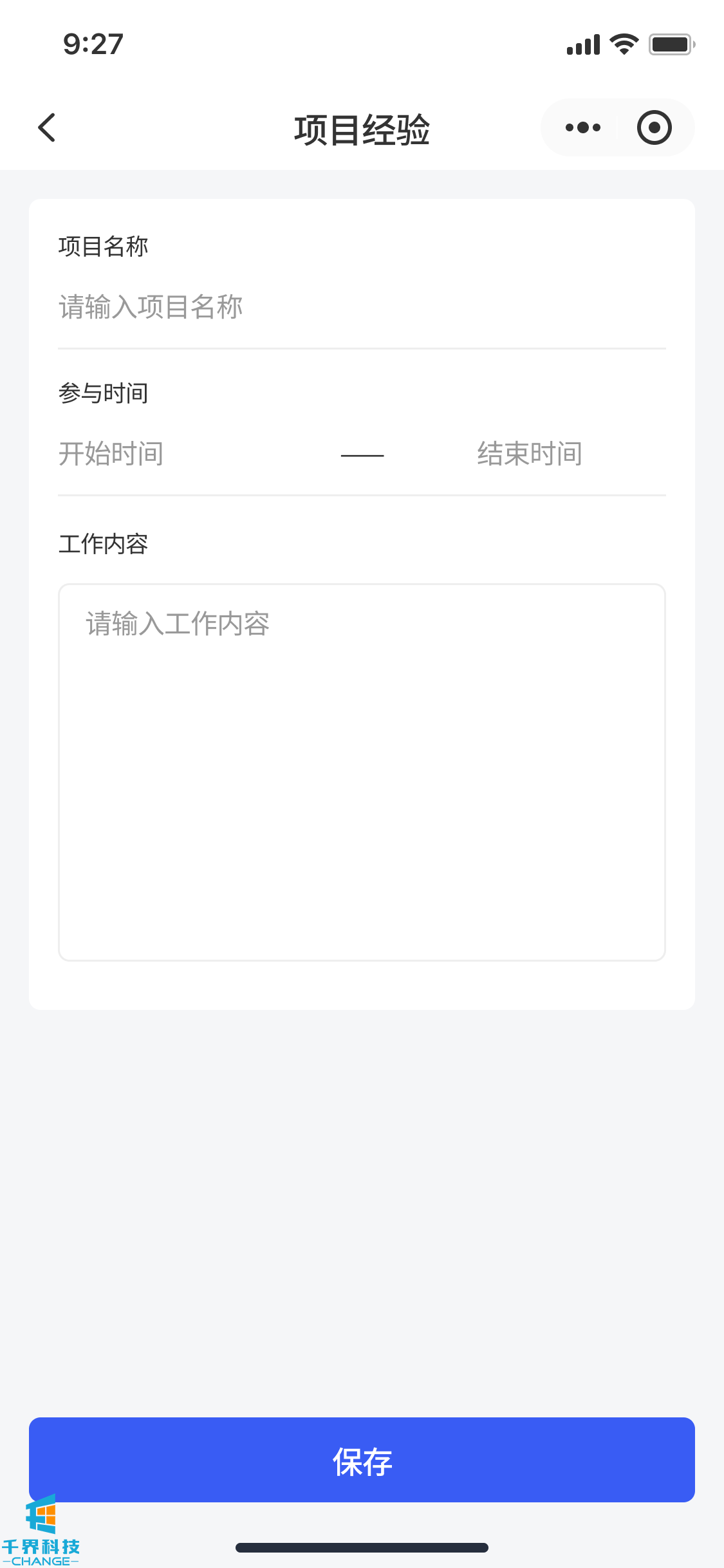The image size is (724, 1568).
Task: Go back from the 项目经验 page
Action: [x=47, y=127]
